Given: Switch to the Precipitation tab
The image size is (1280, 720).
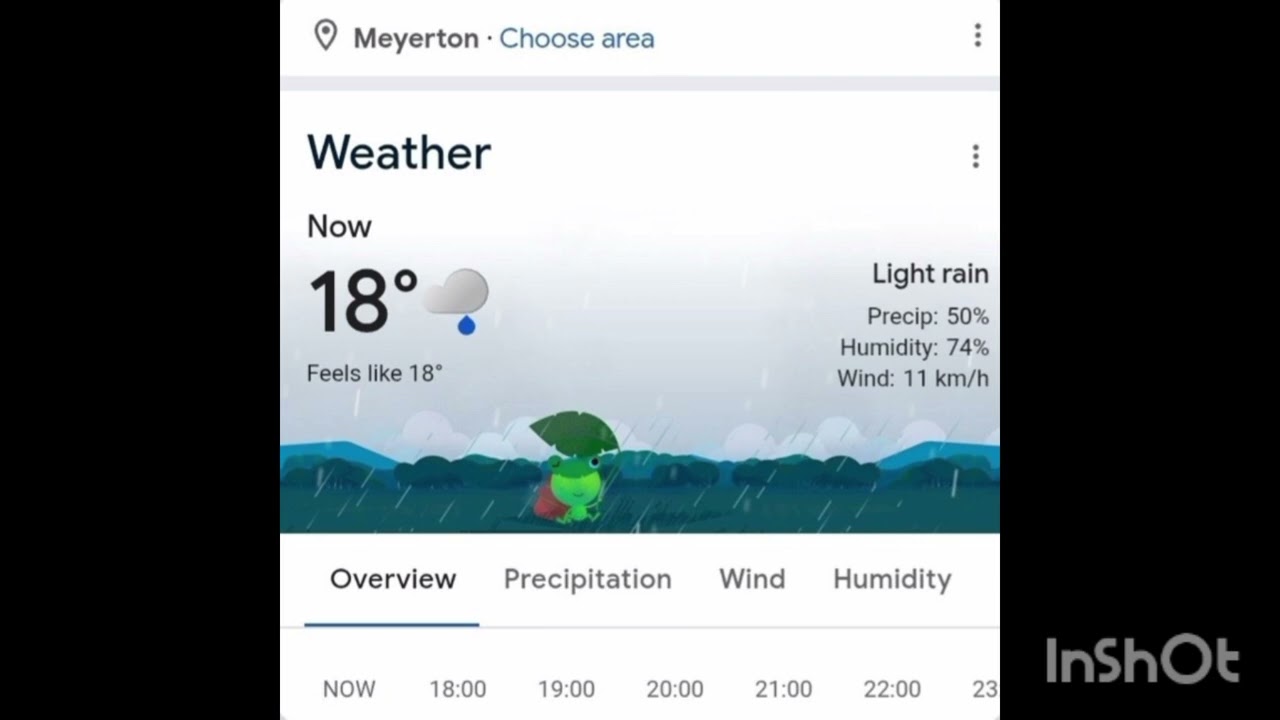Looking at the screenshot, I should click(587, 579).
